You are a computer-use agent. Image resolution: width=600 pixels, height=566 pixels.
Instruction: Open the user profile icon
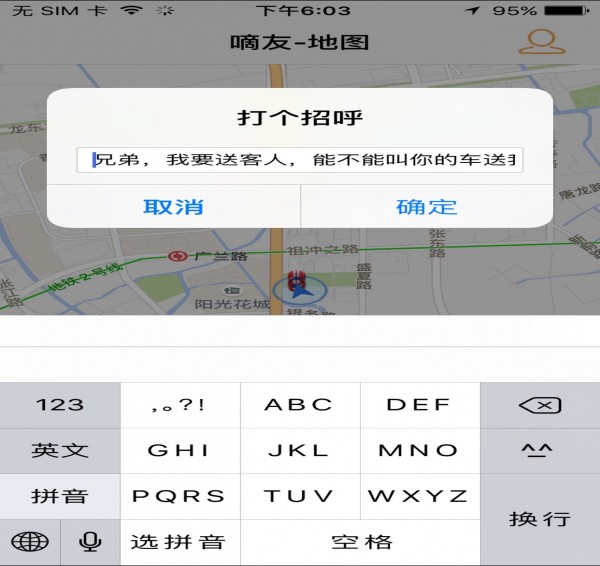tap(540, 41)
